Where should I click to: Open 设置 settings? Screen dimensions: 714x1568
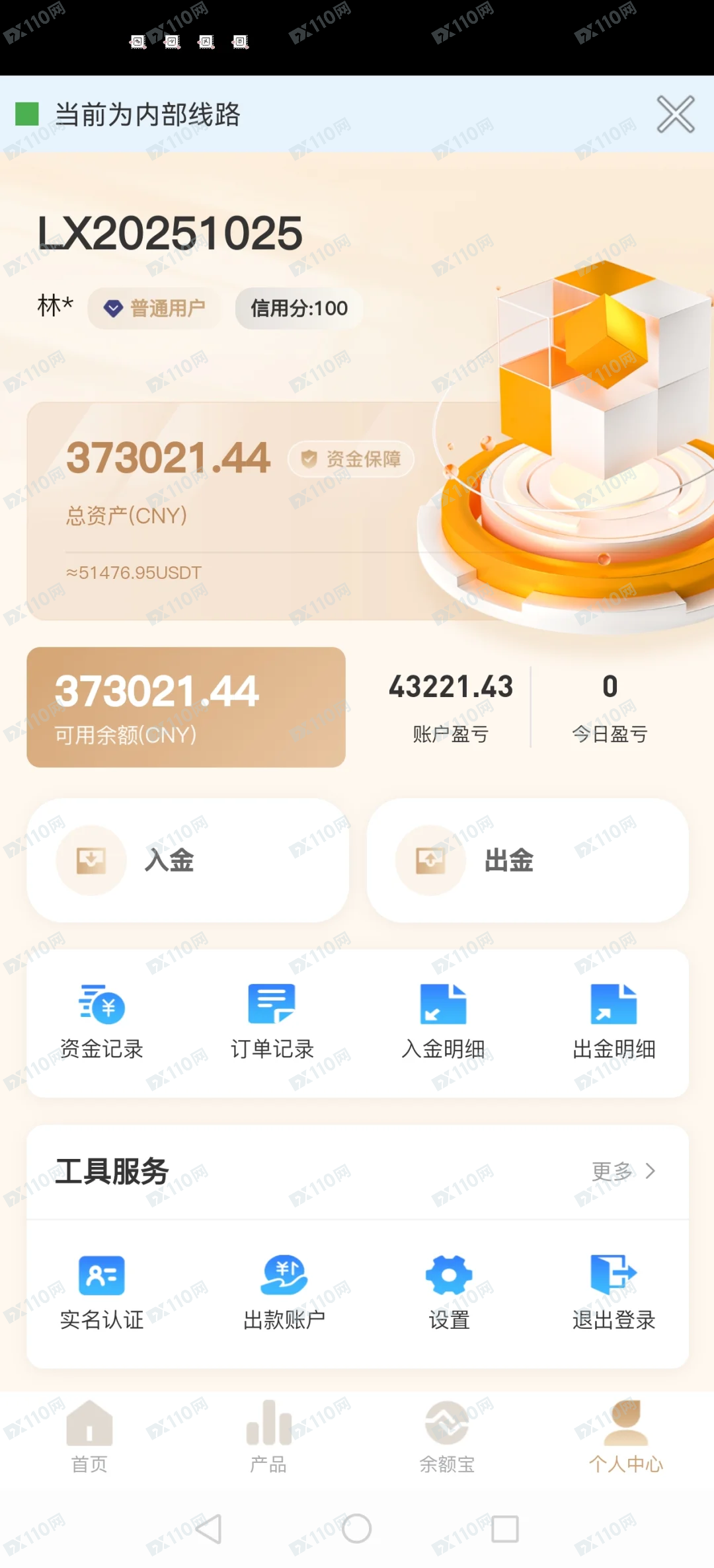(449, 1292)
